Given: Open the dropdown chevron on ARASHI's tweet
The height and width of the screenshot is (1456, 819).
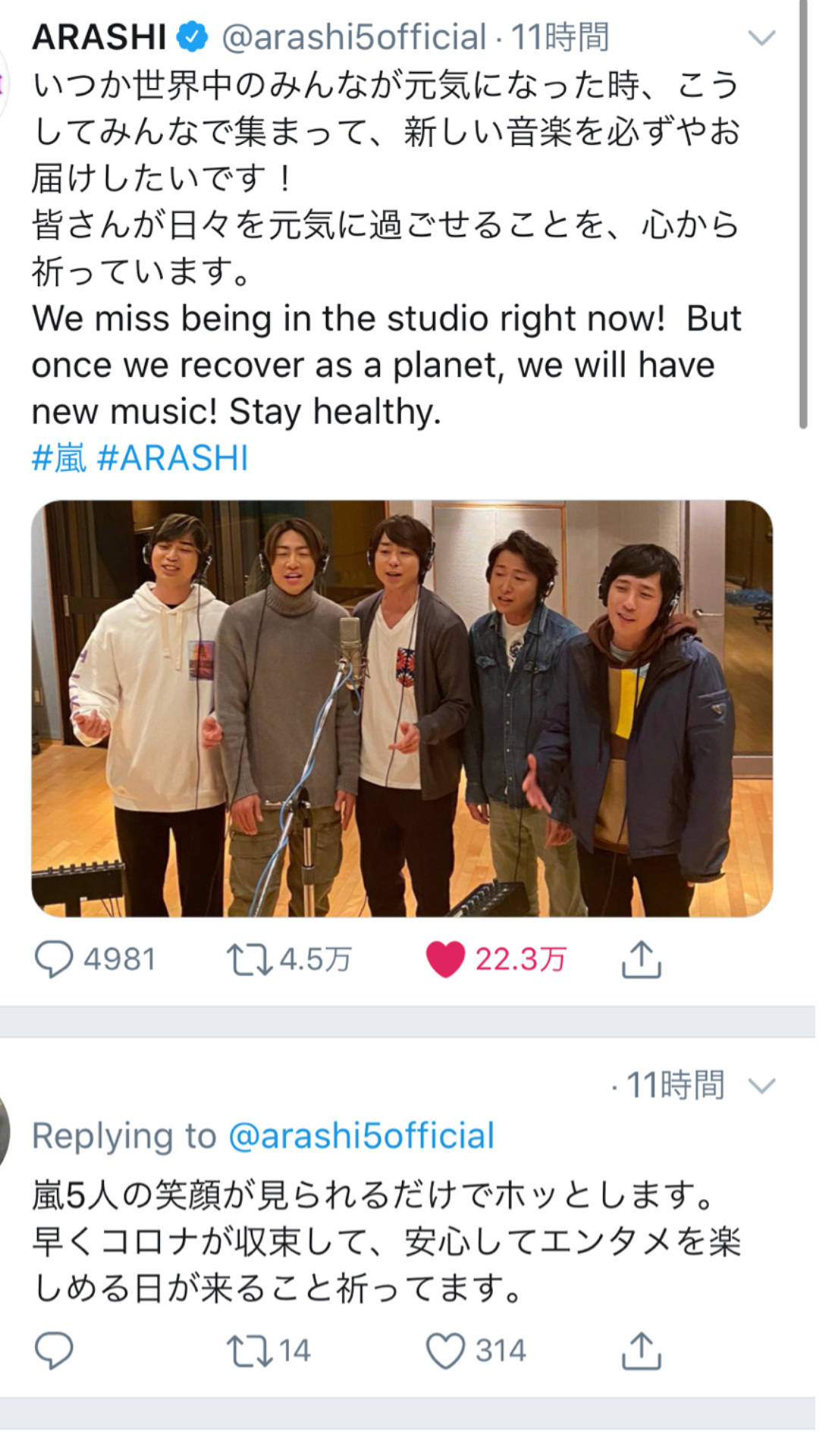Looking at the screenshot, I should [761, 37].
